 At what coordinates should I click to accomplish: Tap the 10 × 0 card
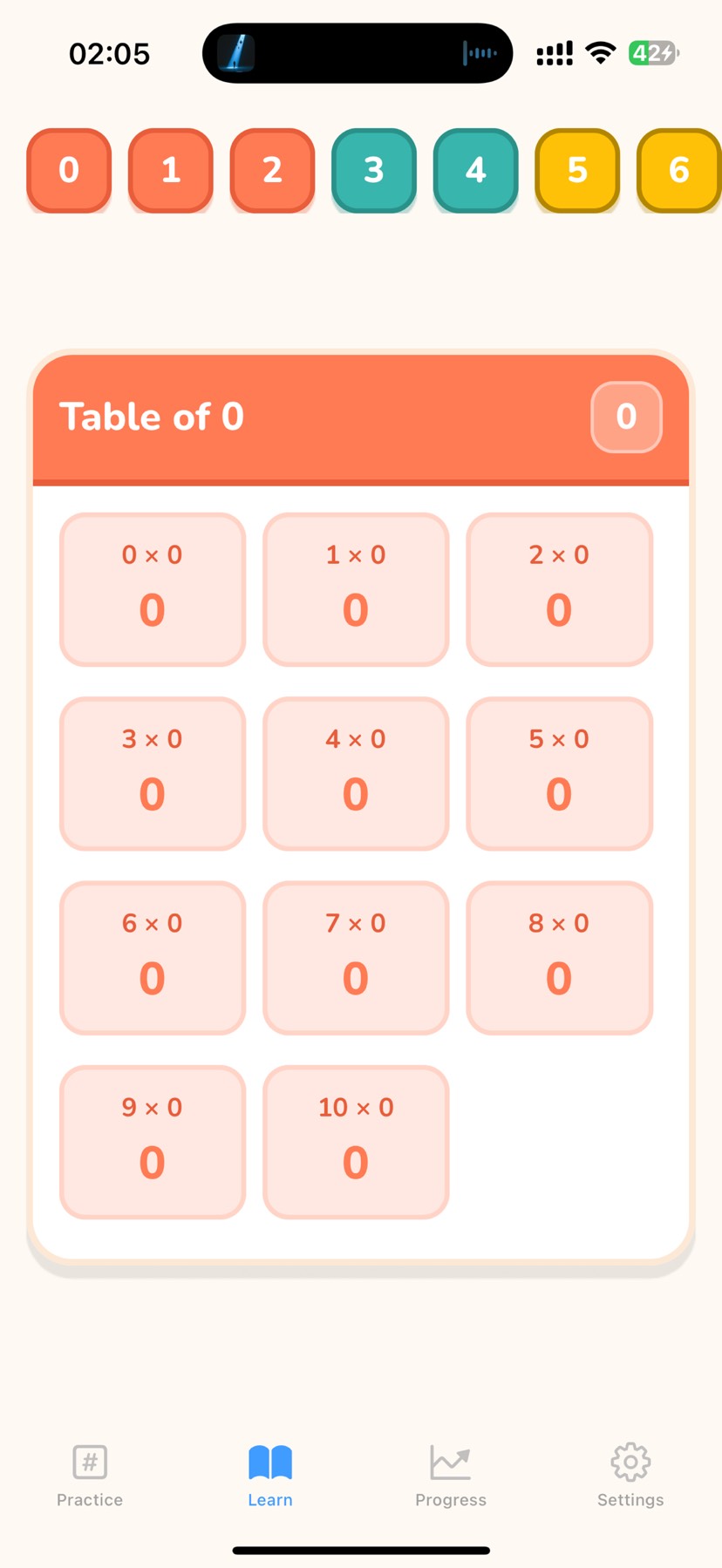(356, 1142)
